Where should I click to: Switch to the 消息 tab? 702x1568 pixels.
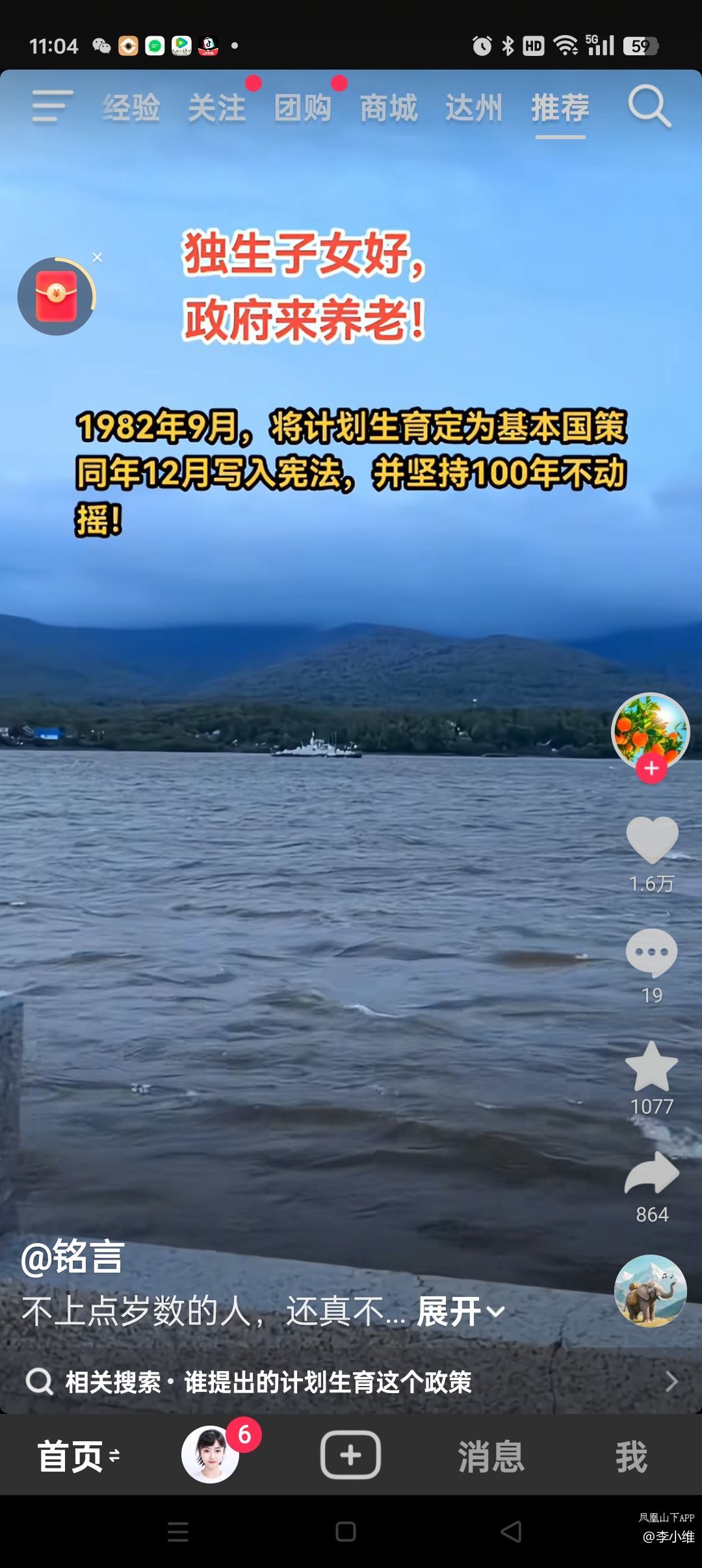point(491,1456)
